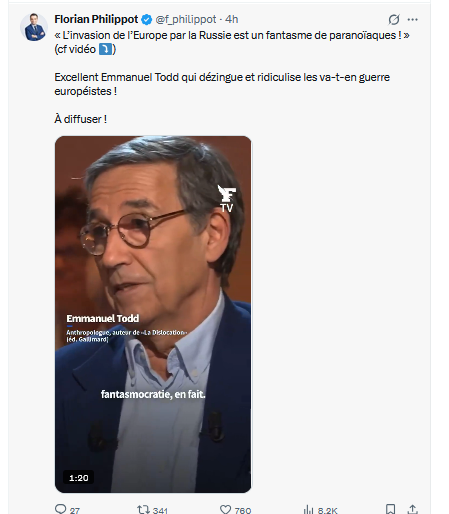Viewport: 449px width, 514px height.
Task: Play the Emmanuel Todd video
Action: [153, 314]
